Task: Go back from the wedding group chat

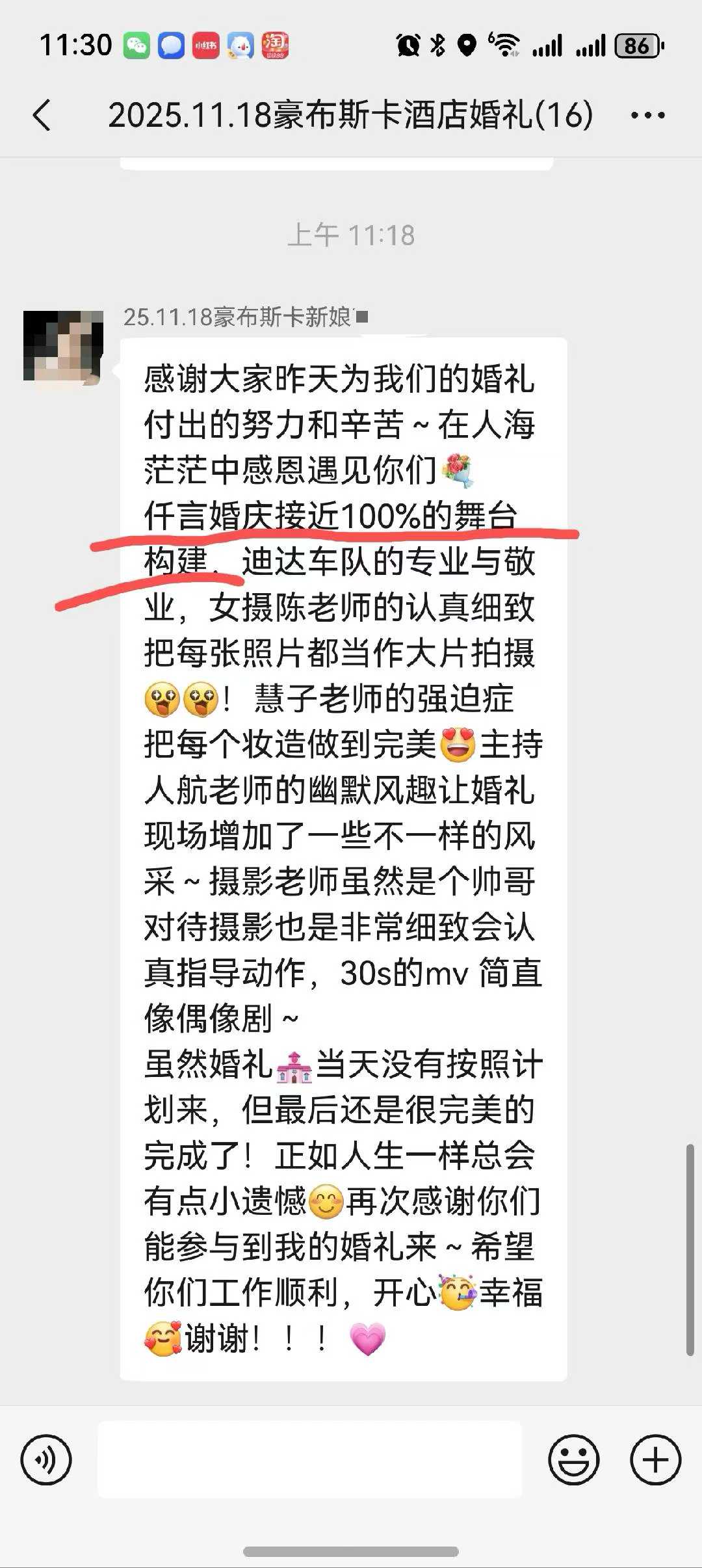Action: tap(42, 115)
